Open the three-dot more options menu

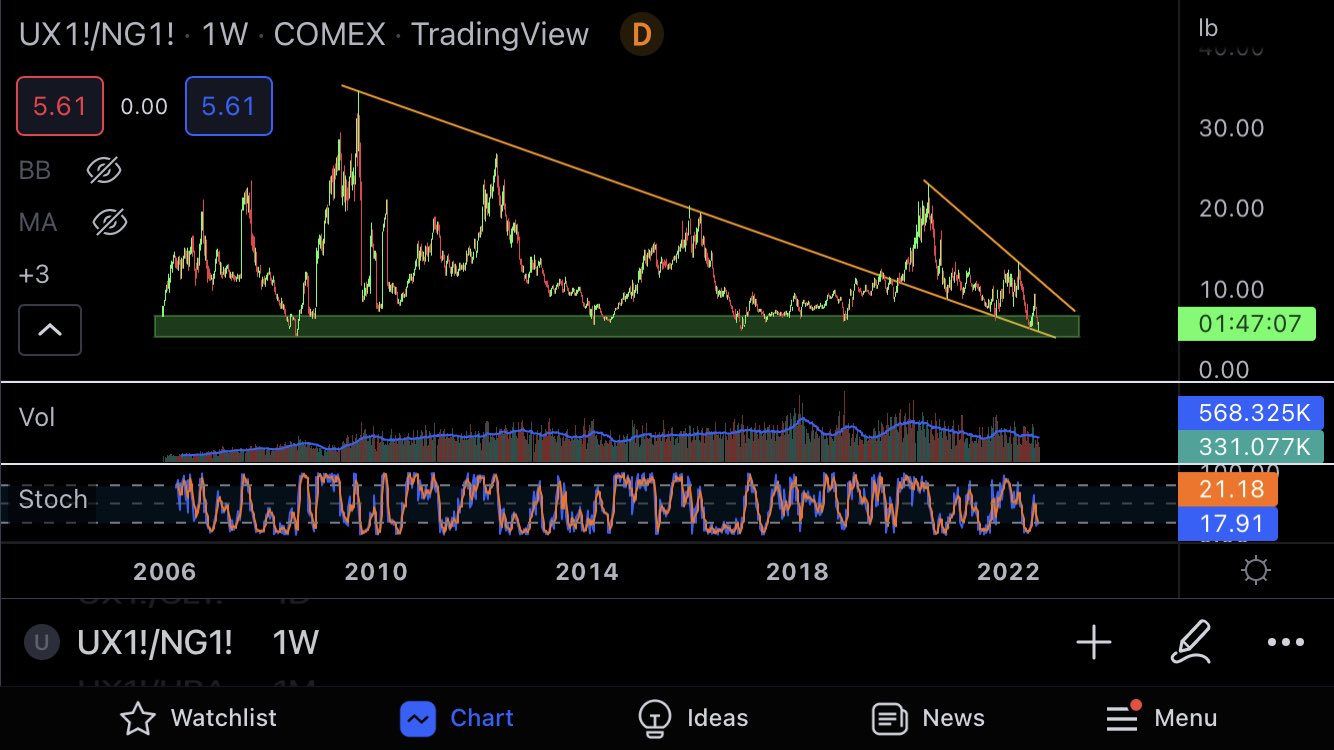pos(1285,642)
